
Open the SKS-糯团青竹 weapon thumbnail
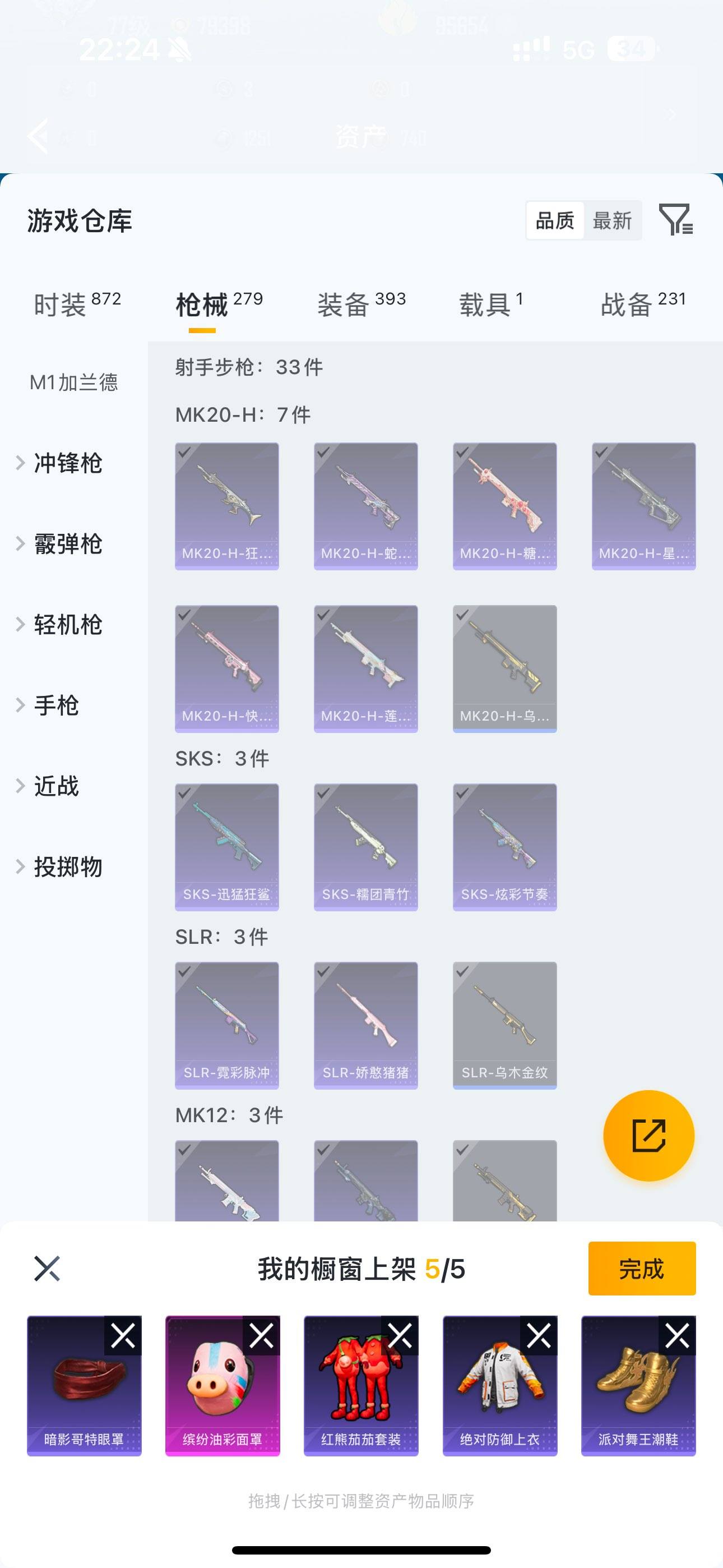365,846
